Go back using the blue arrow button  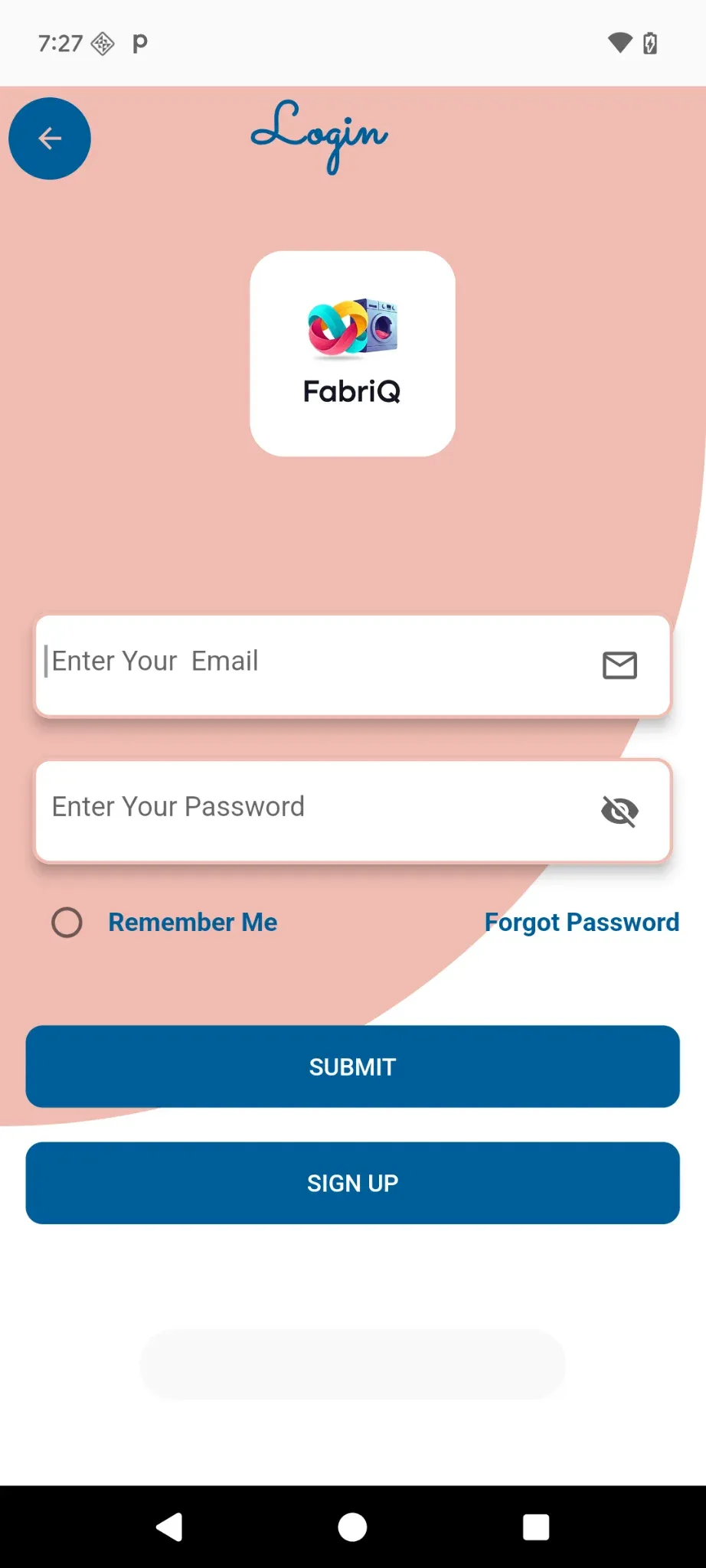50,139
